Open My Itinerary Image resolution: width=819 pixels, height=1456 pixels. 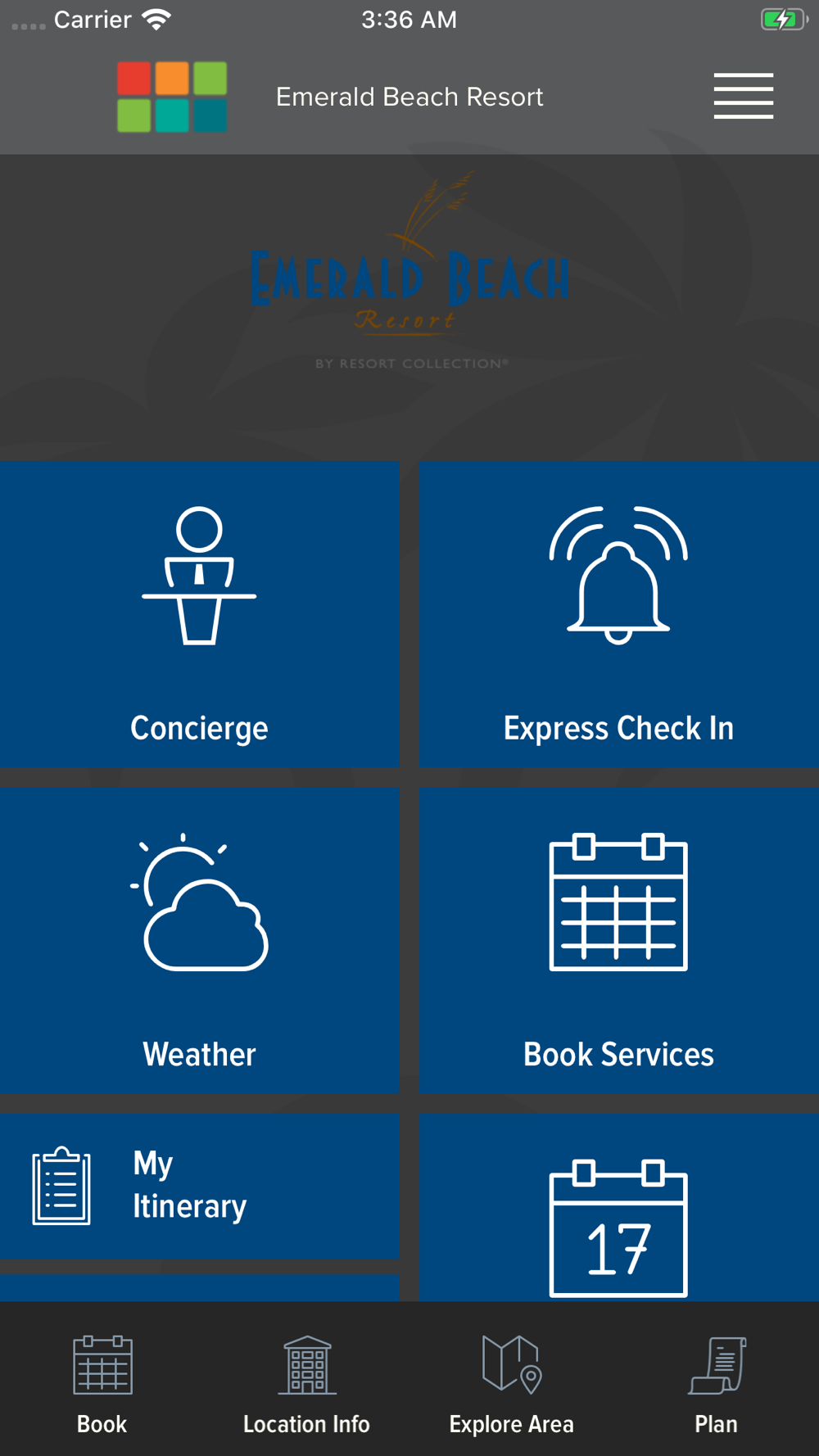click(199, 1186)
